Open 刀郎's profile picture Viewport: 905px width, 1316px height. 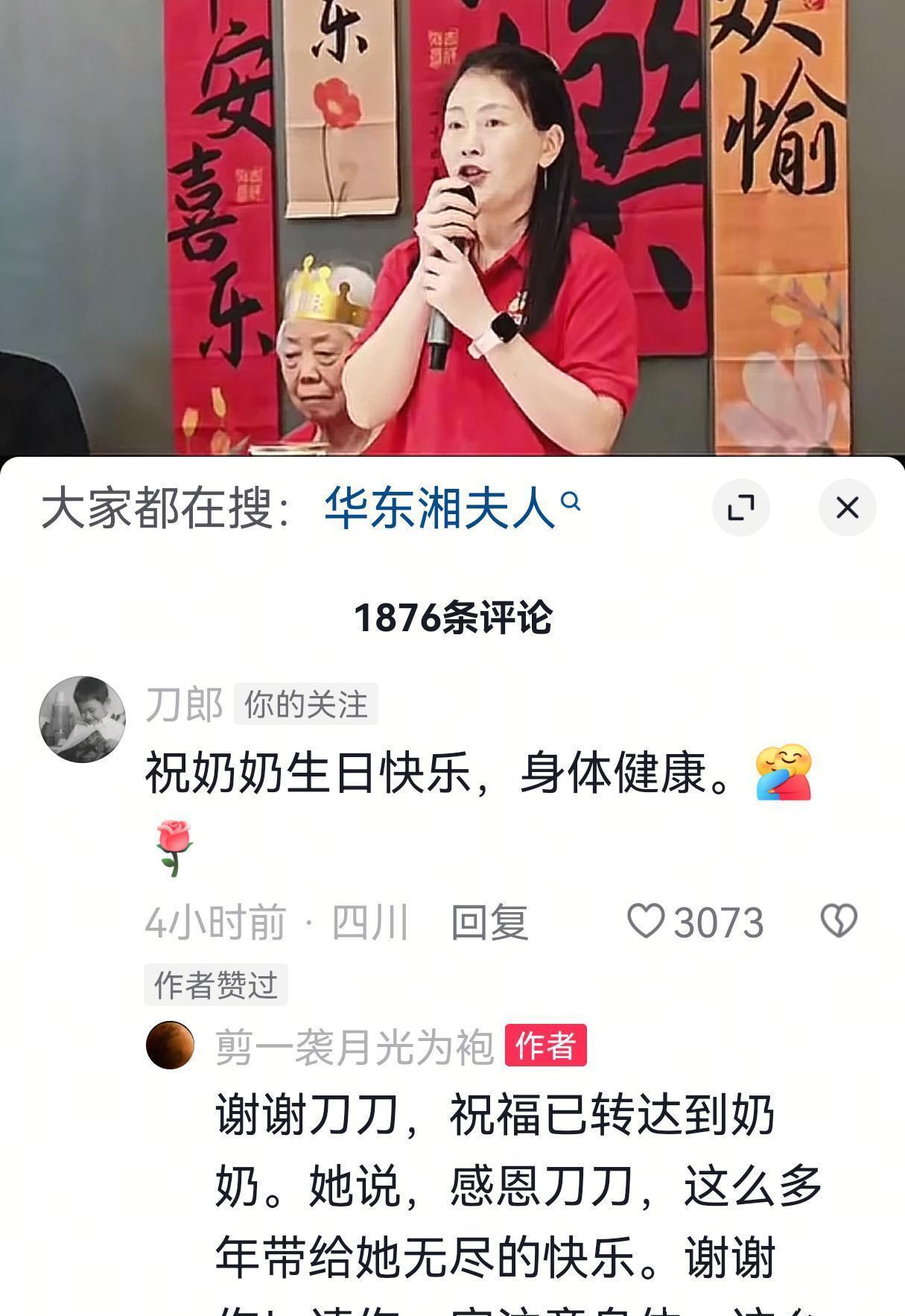pyautogui.click(x=82, y=719)
